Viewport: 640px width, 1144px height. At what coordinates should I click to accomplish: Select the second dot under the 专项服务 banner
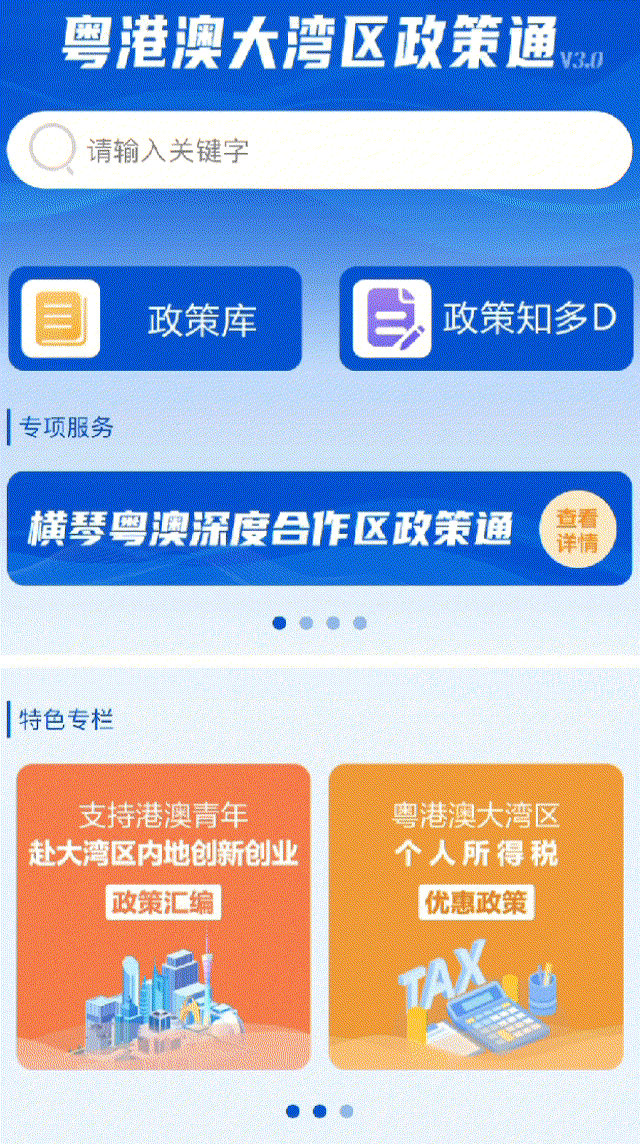[306, 623]
